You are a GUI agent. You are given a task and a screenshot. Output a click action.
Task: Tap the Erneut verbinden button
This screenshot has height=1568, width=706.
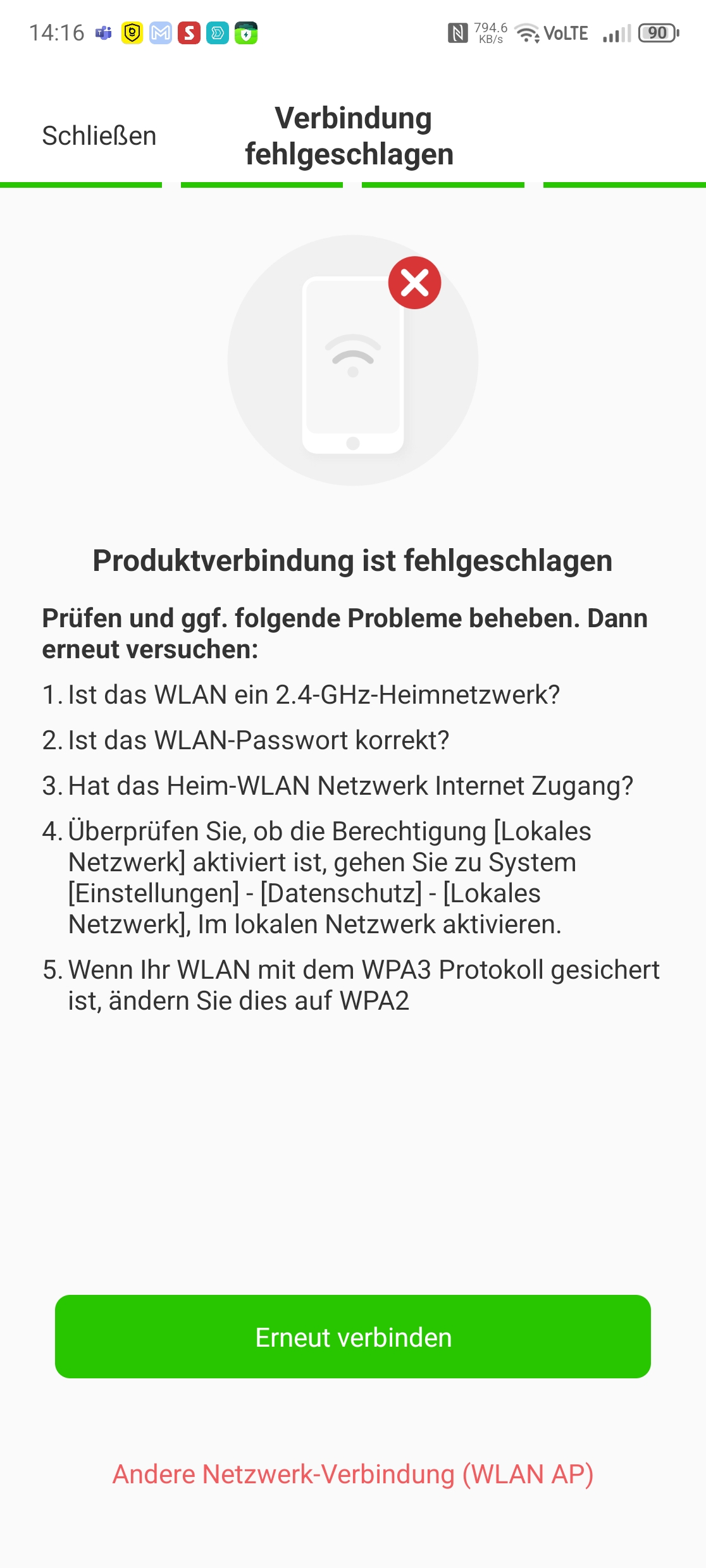tap(353, 1337)
